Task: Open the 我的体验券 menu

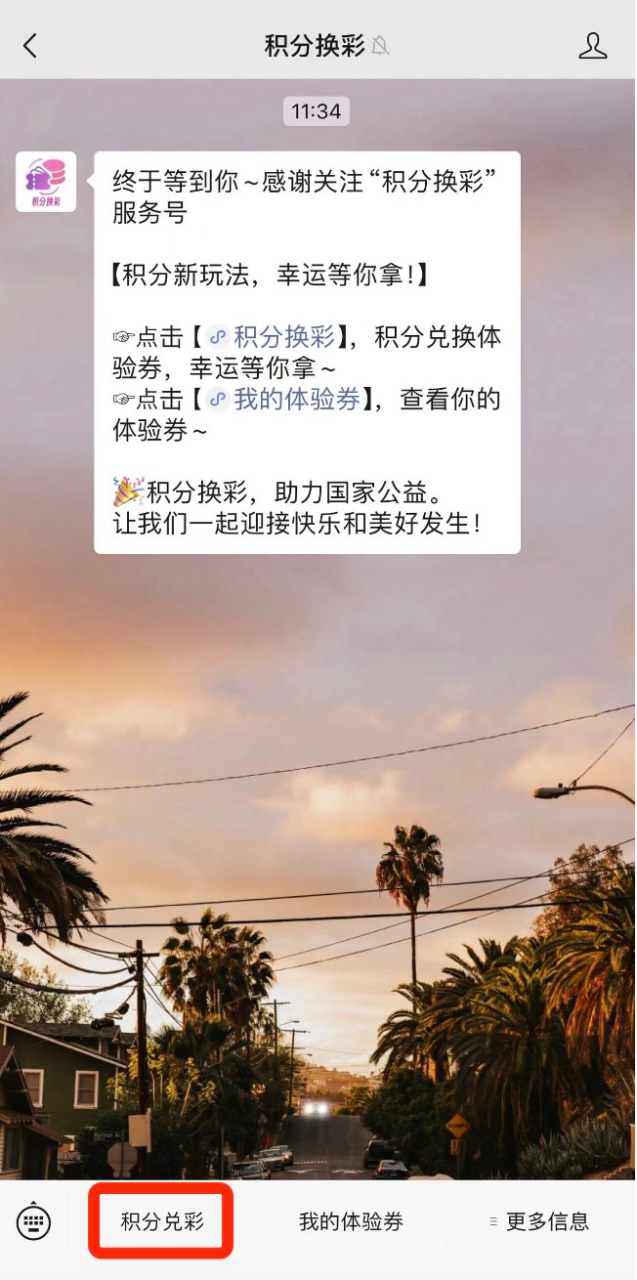Action: tap(351, 1222)
